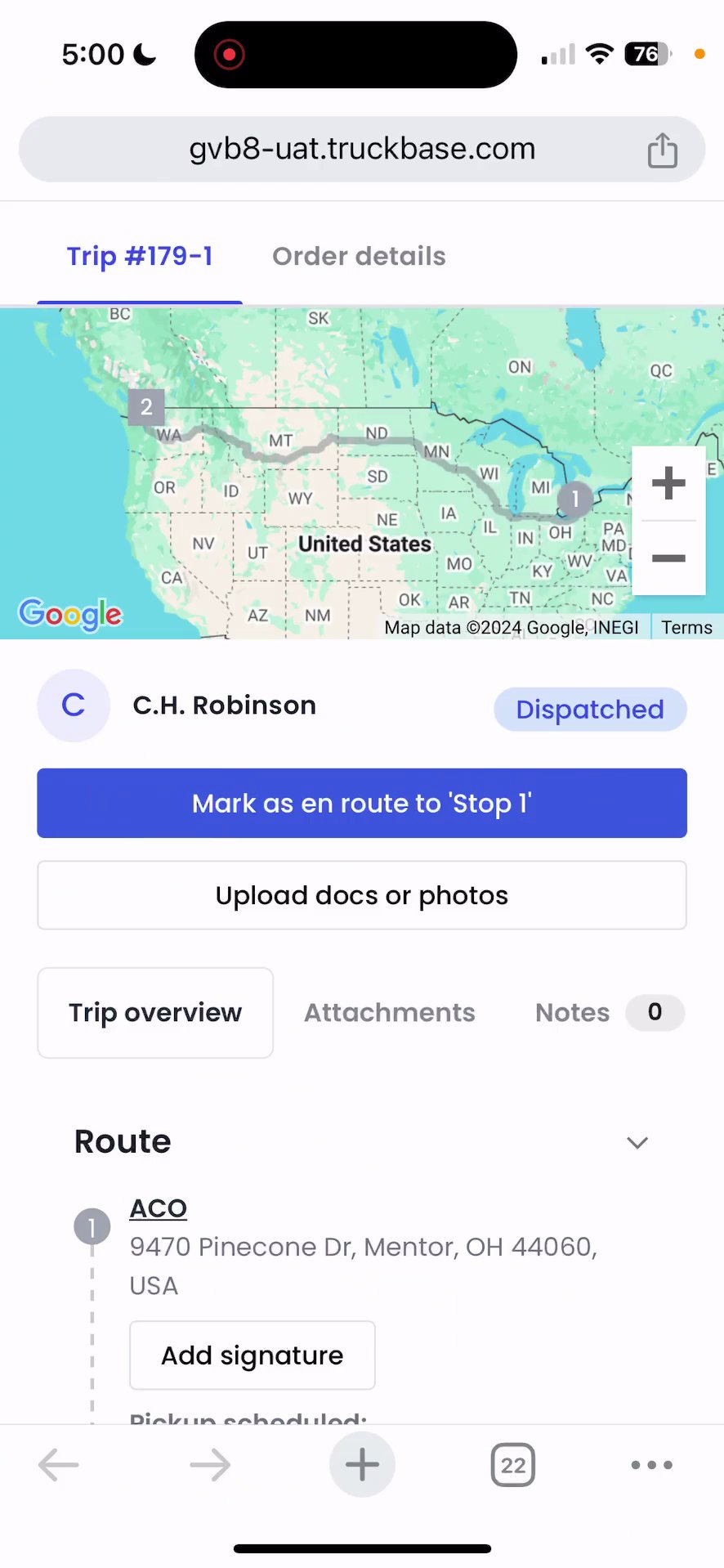This screenshot has width=724, height=1568.
Task: Tap the URL address field
Action: click(x=361, y=149)
